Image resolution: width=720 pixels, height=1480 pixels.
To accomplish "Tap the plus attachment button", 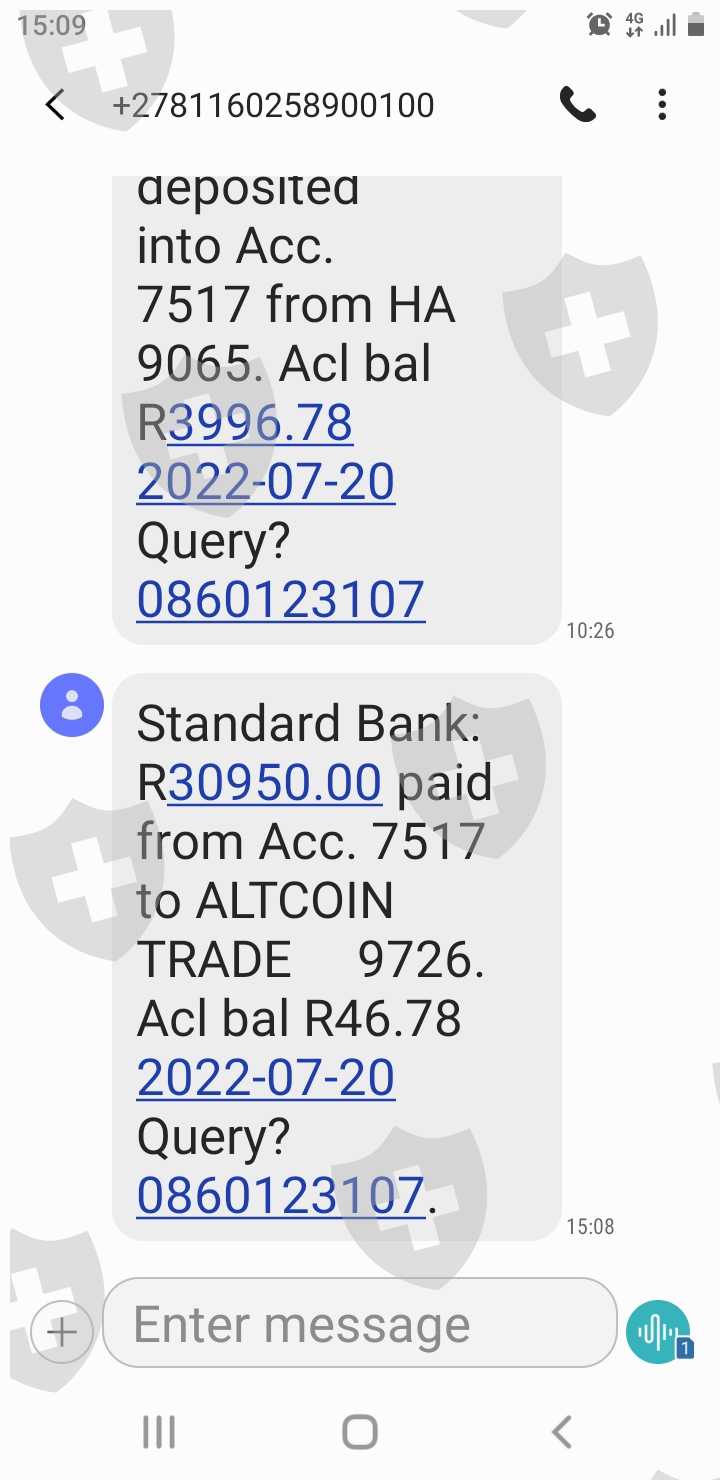I will click(x=62, y=1332).
